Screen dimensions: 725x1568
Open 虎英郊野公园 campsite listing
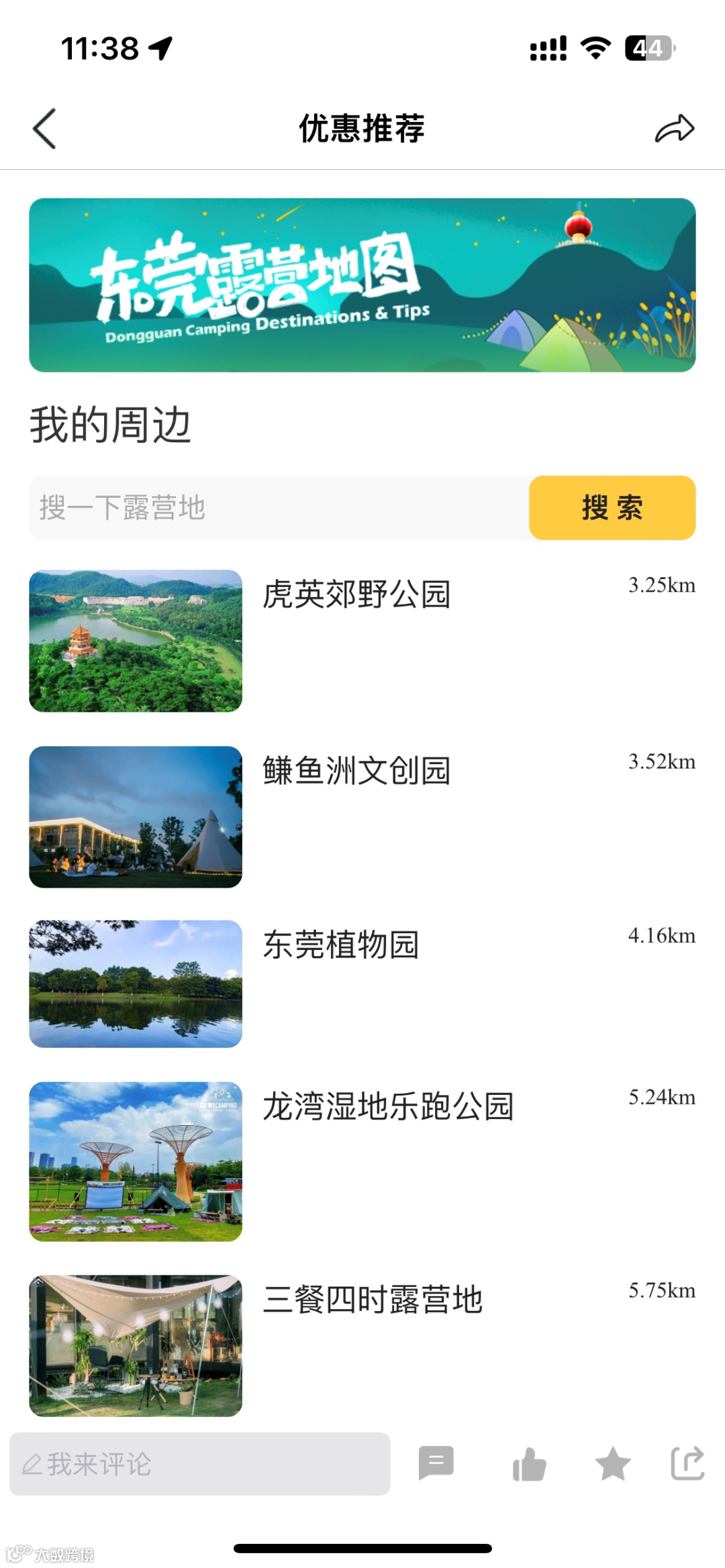(356, 595)
